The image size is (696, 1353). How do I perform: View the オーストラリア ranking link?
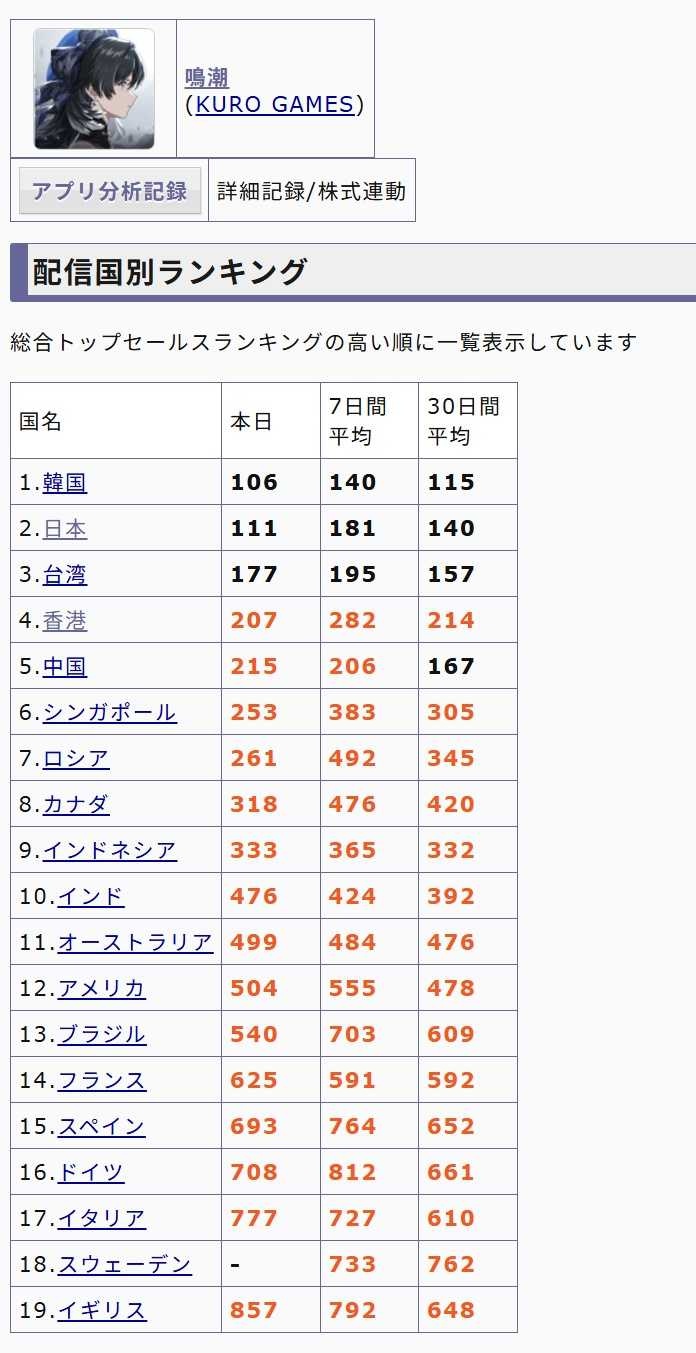click(135, 943)
